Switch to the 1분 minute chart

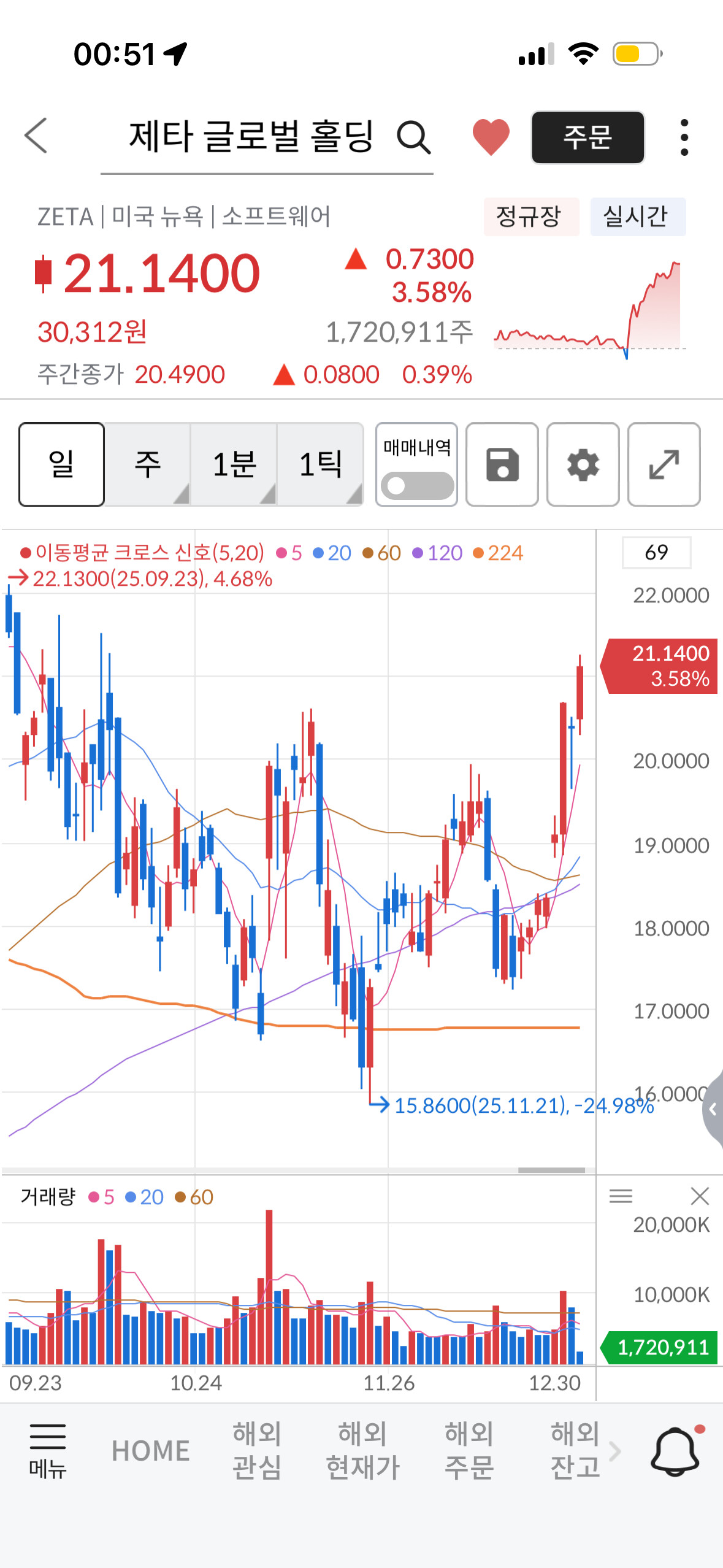click(234, 464)
